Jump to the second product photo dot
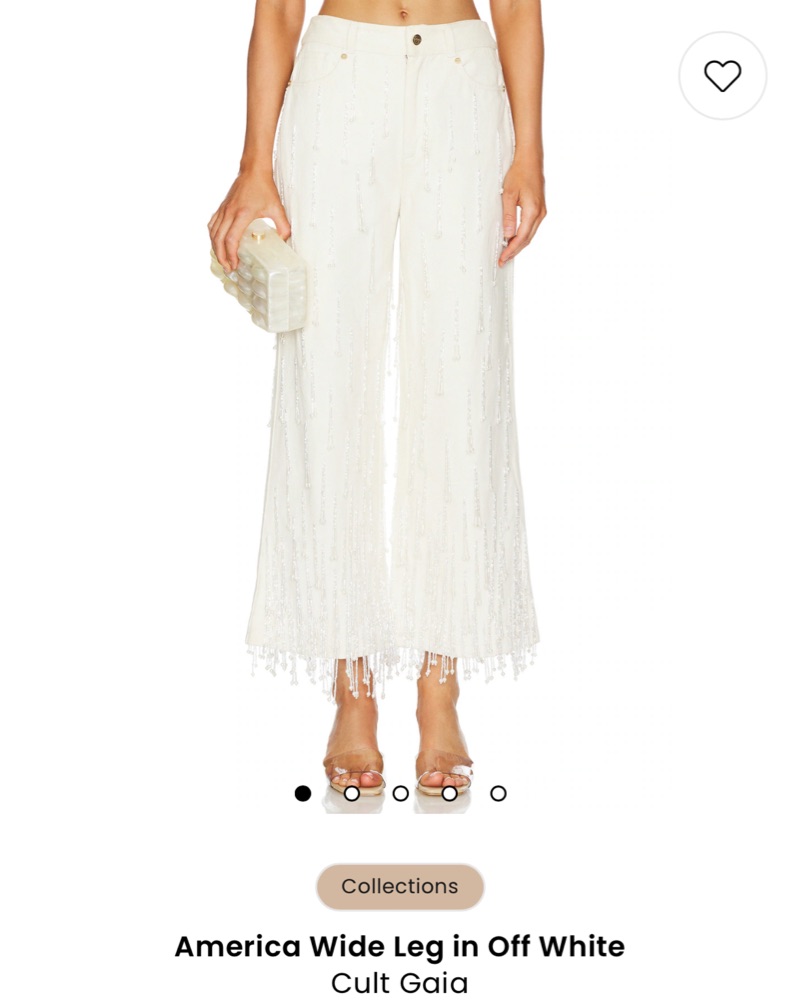This screenshot has height=1000, width=801. point(352,793)
